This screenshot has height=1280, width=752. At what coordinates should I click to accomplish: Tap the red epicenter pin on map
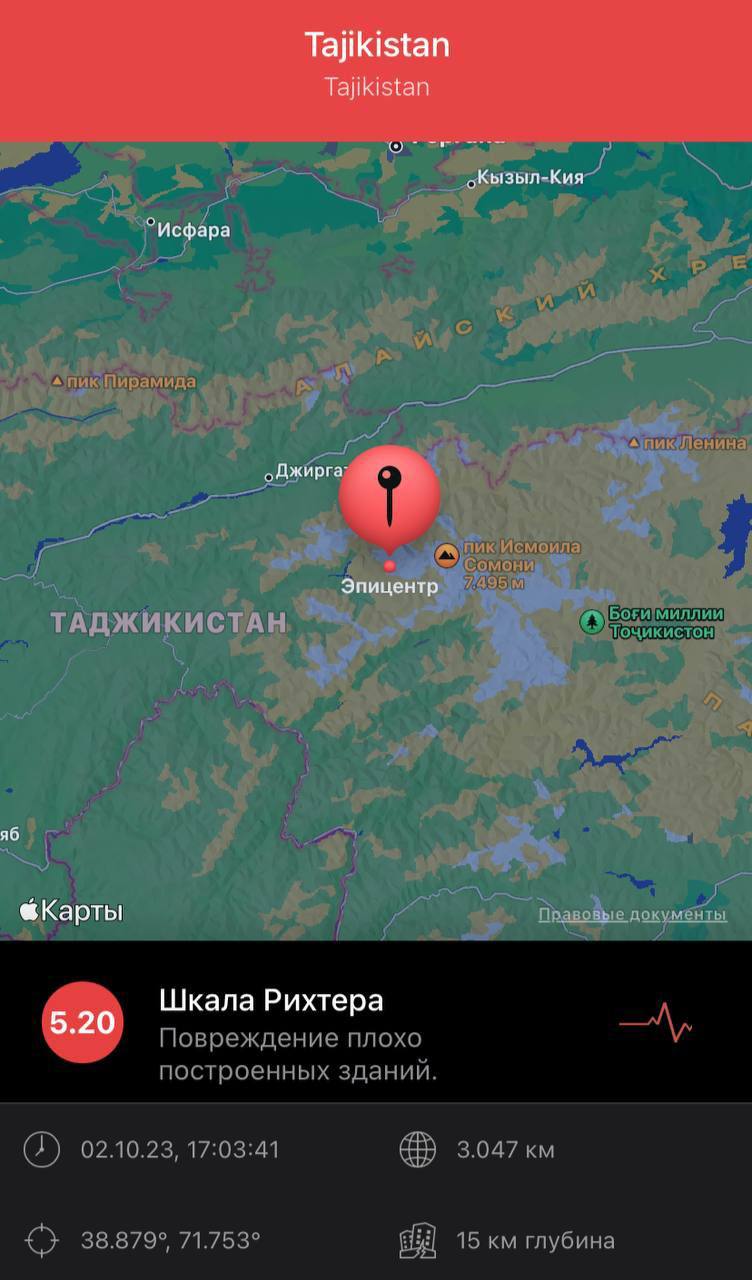[x=389, y=497]
